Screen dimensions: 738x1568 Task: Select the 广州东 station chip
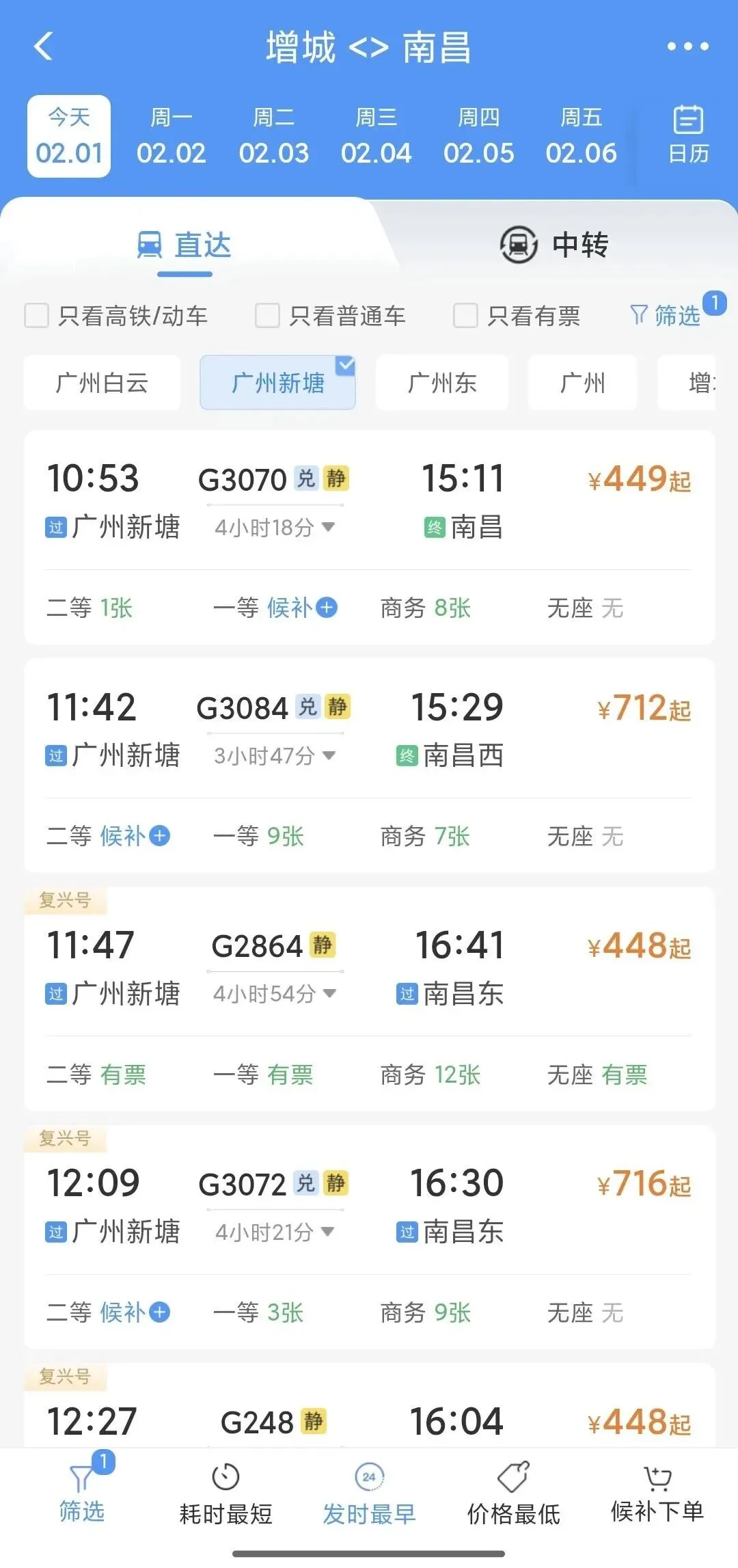[441, 383]
